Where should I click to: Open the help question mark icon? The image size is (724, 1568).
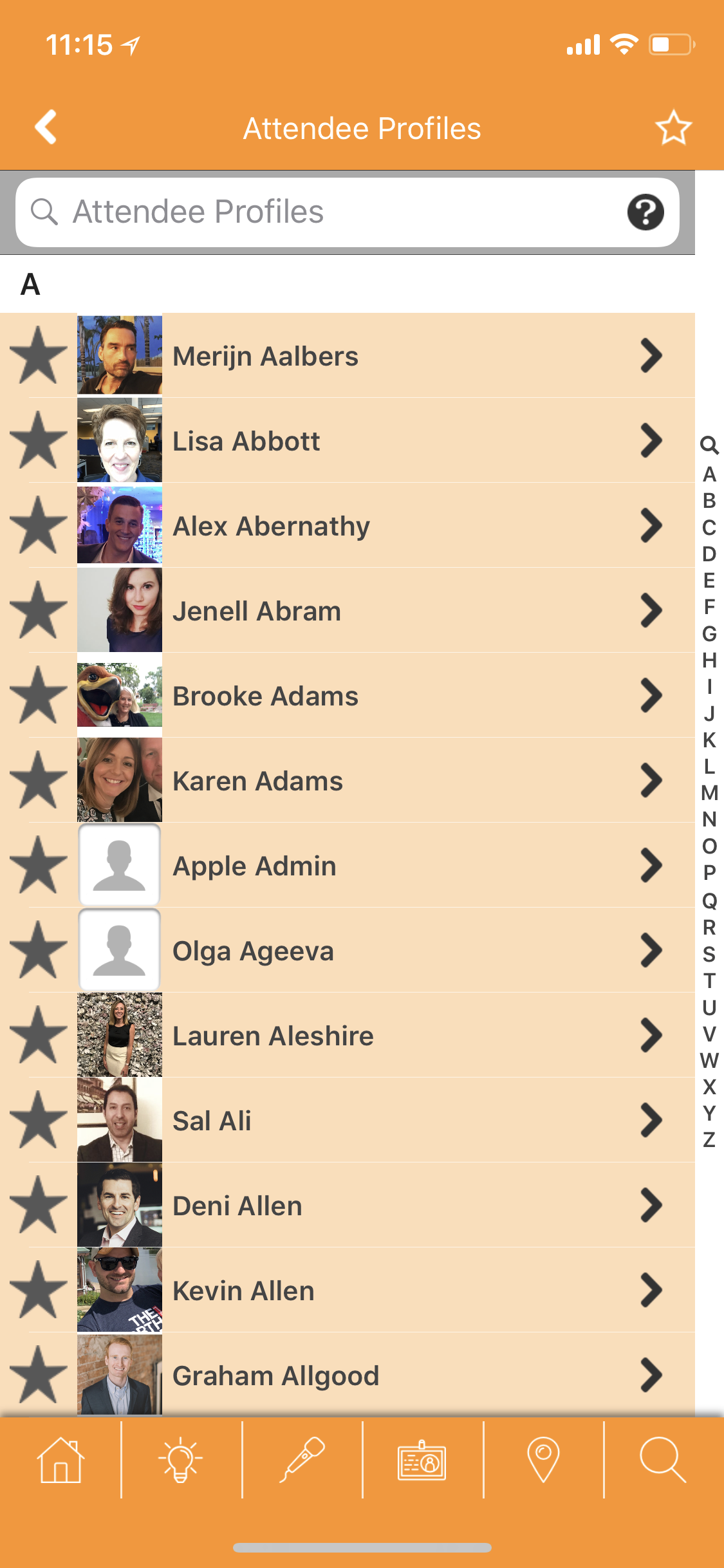645,212
